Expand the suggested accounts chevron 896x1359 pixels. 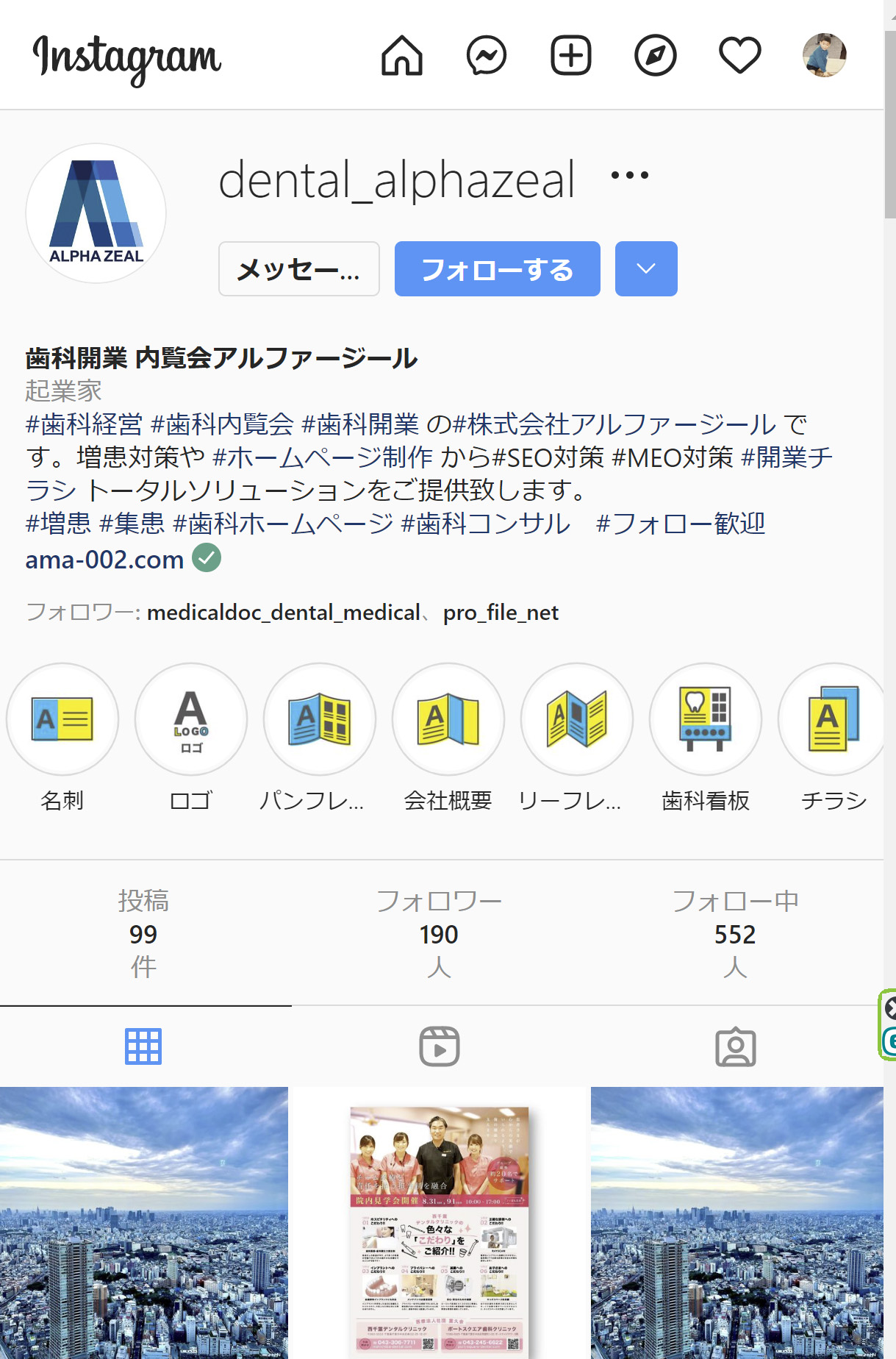click(x=646, y=269)
